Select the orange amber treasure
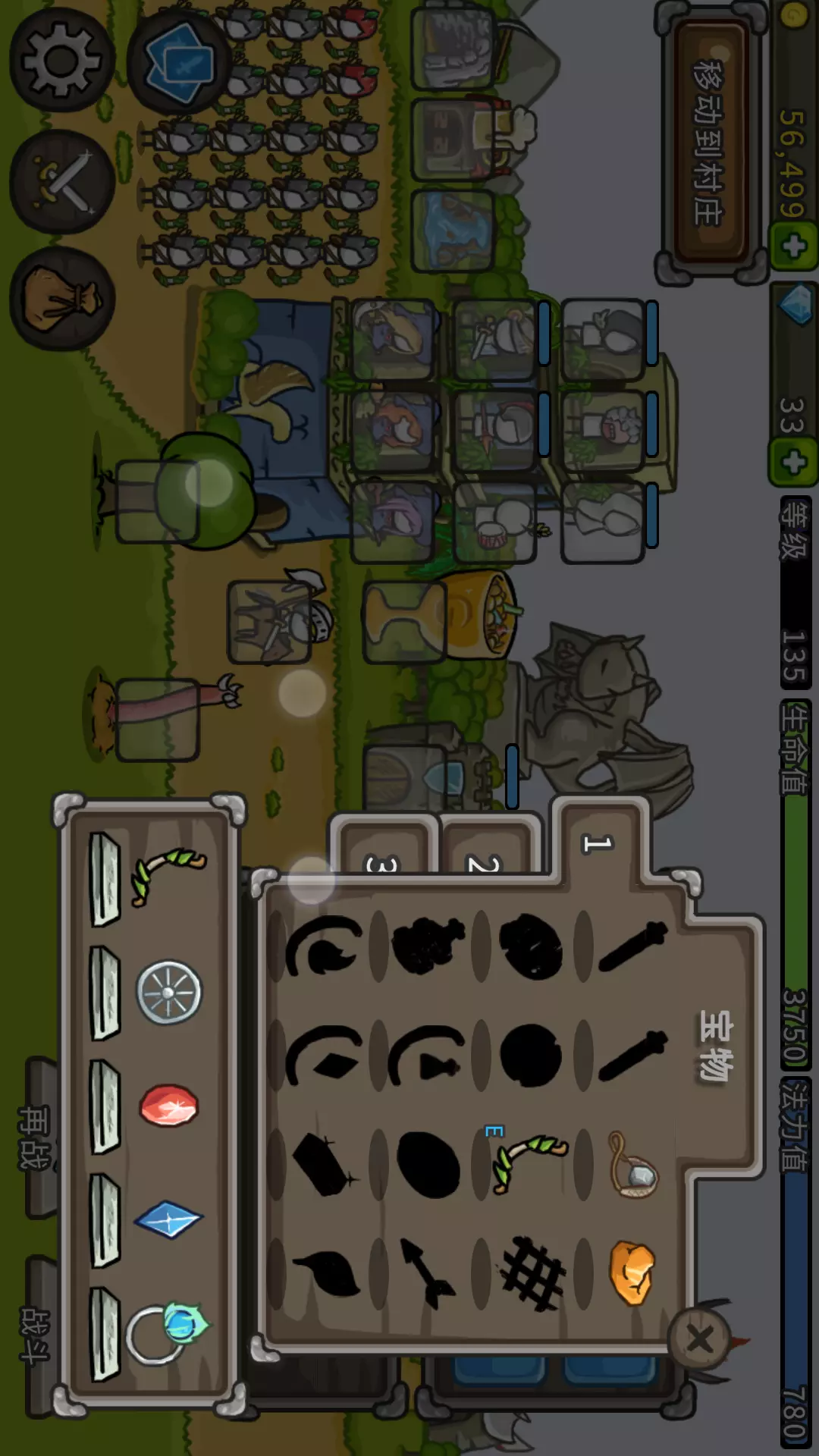Screen dimensions: 819x1456 click(x=632, y=1273)
